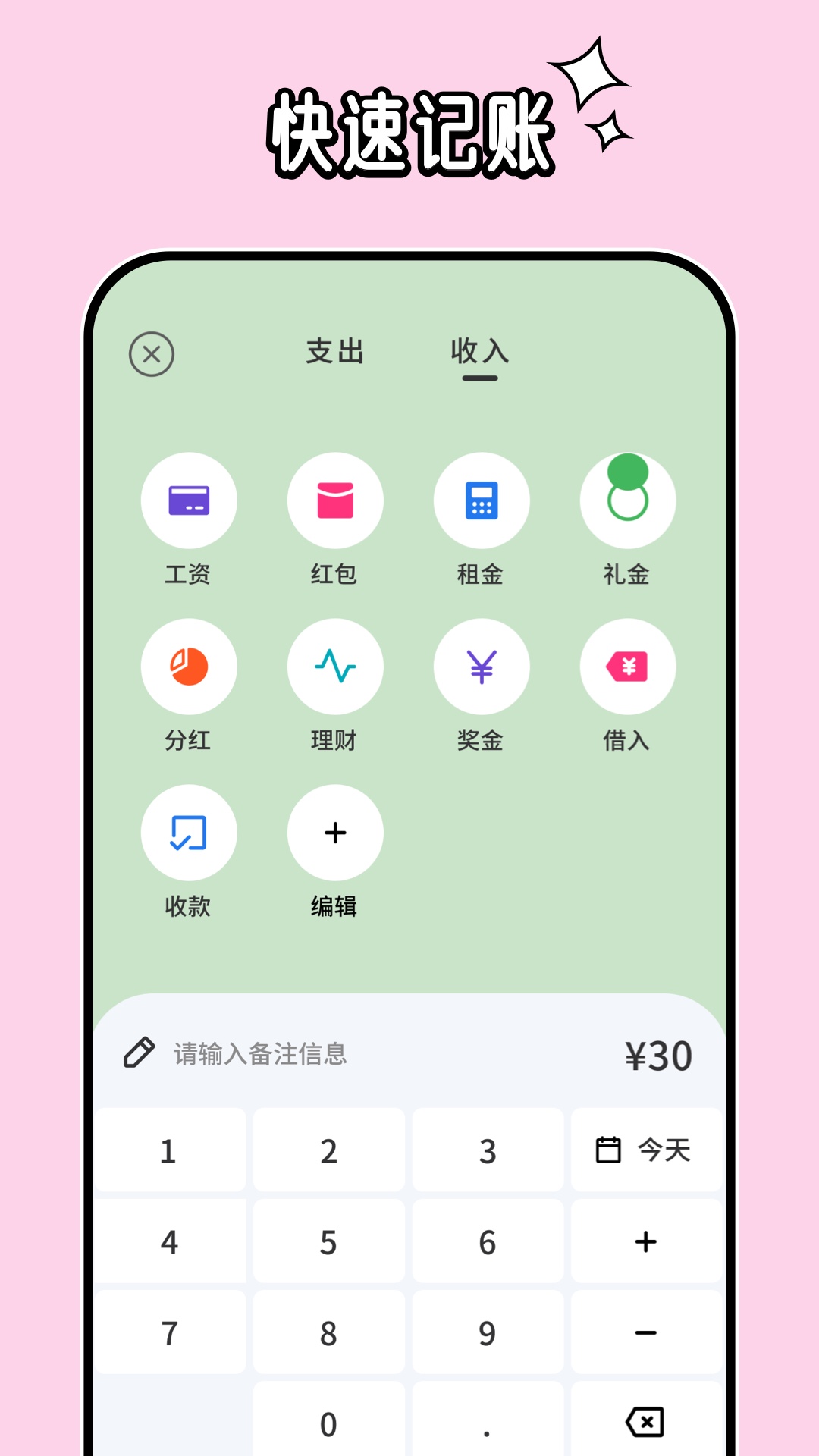Select the 分红 dividend category icon
Screen dimensions: 819x1456
tap(190, 666)
